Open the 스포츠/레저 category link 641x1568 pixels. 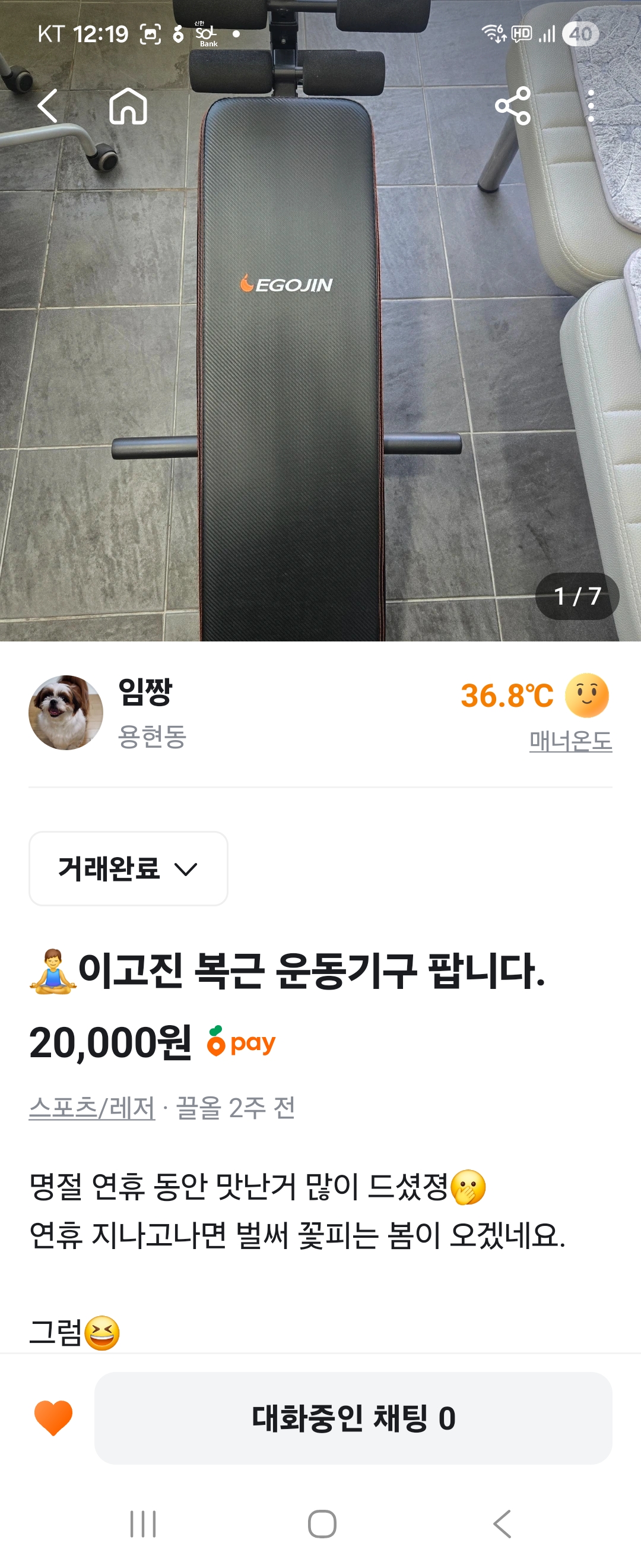[92, 1108]
